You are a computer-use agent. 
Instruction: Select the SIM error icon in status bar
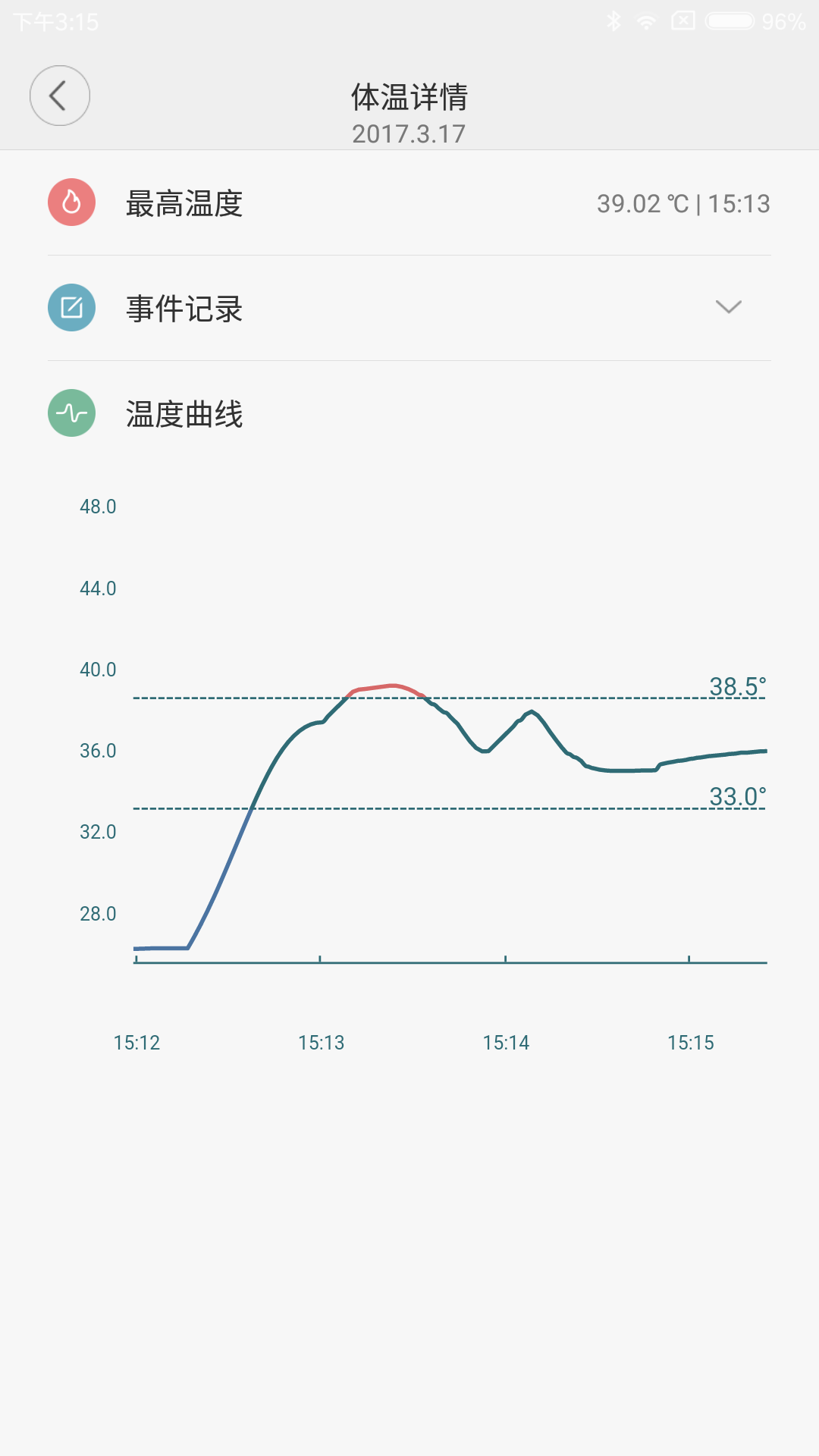[x=683, y=20]
